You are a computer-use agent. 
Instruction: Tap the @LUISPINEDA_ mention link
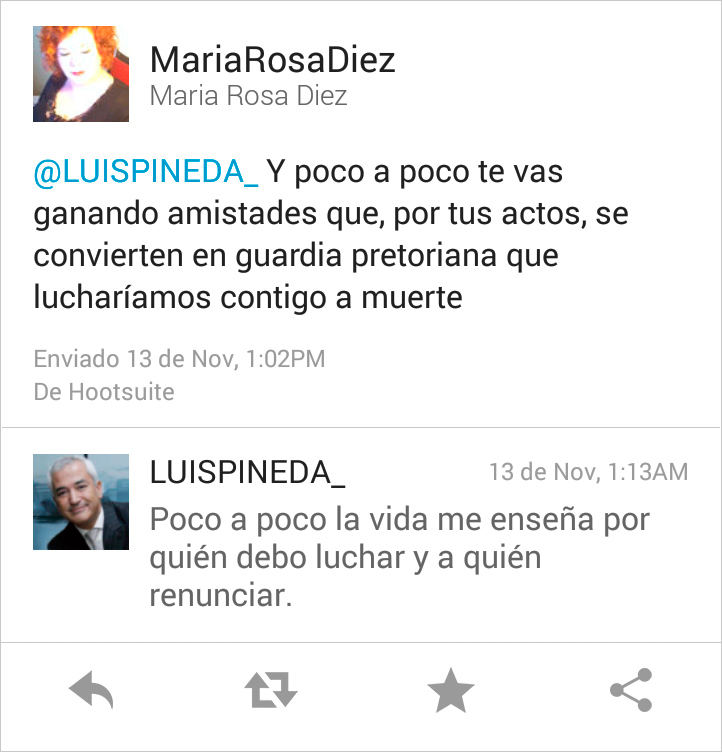[146, 171]
